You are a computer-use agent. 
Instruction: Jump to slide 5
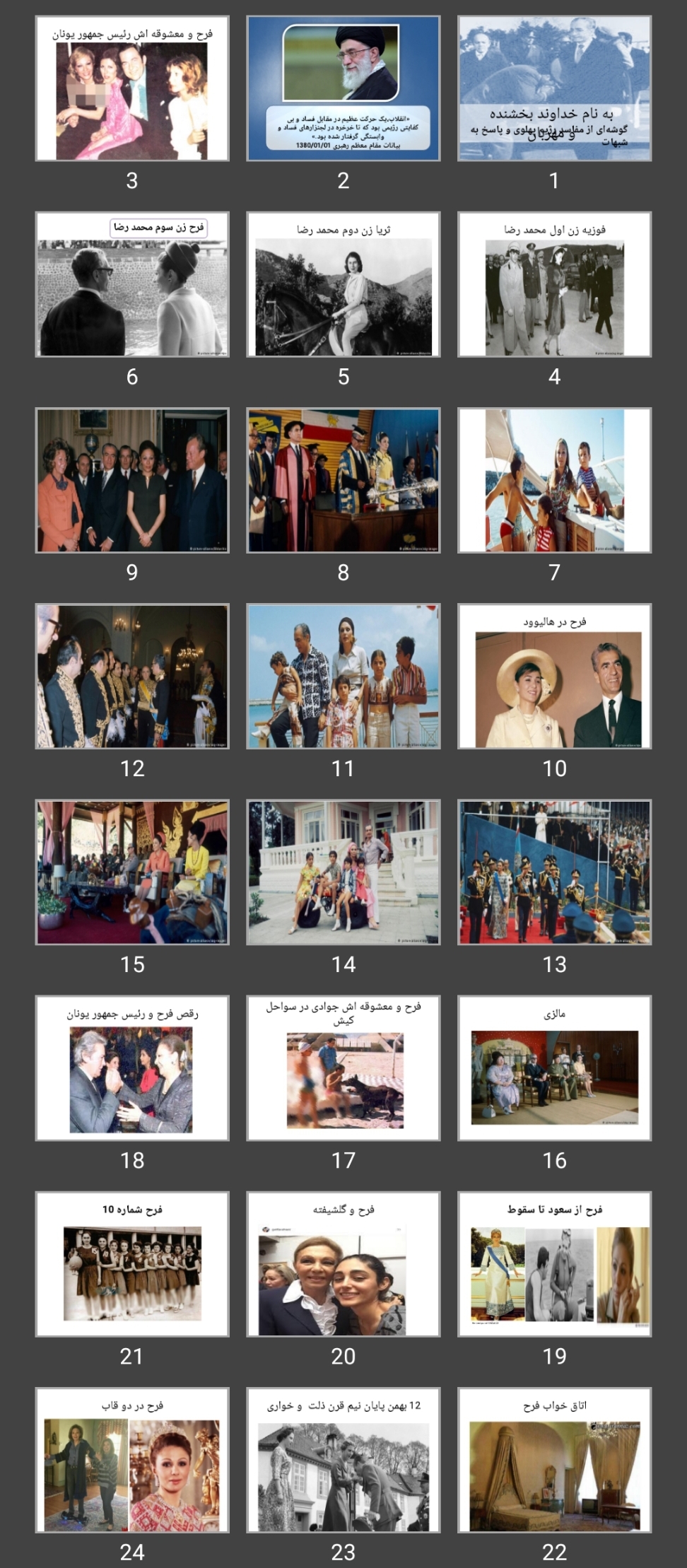click(343, 284)
